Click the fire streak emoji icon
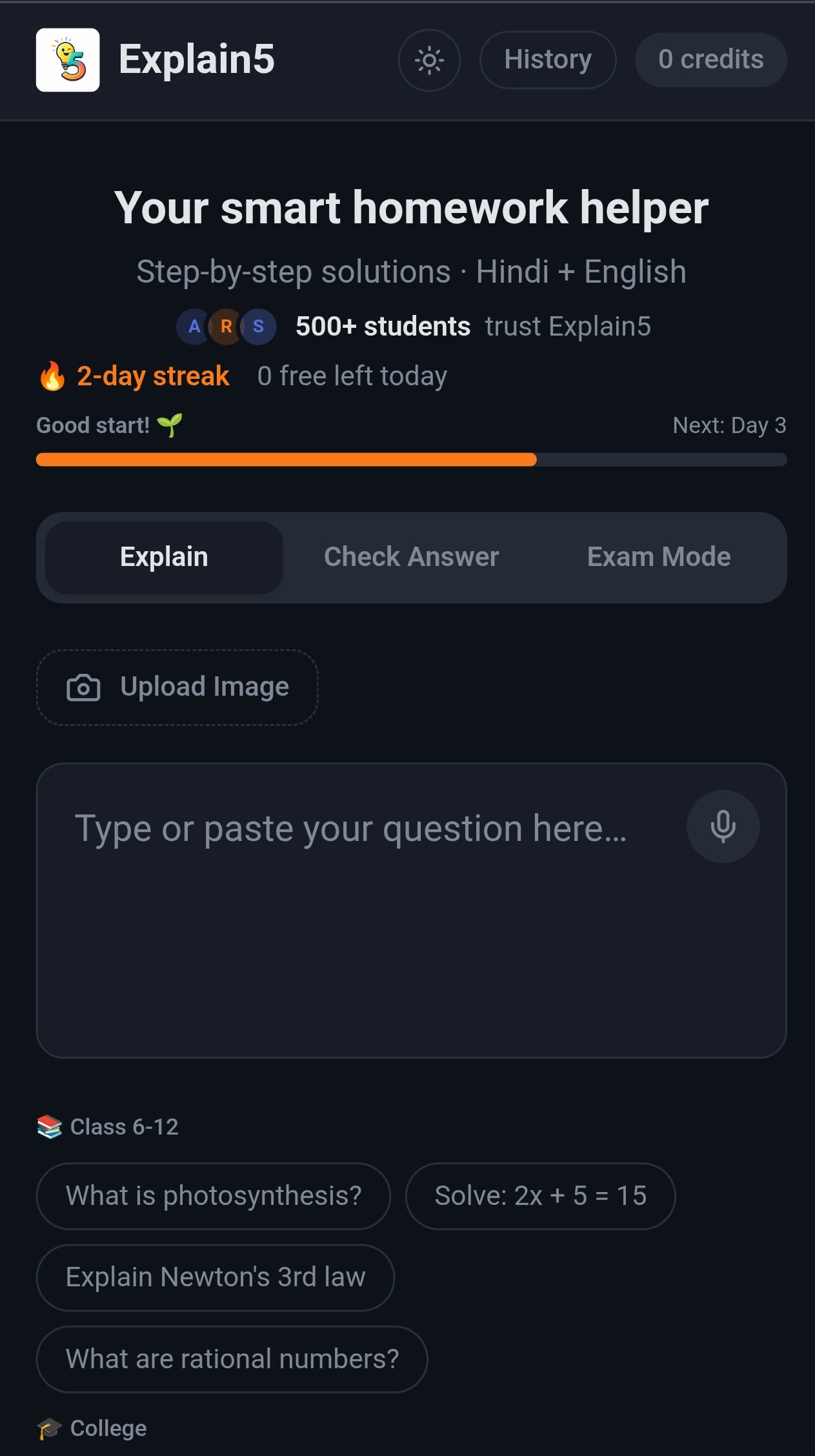This screenshot has width=815, height=1456. pos(52,375)
